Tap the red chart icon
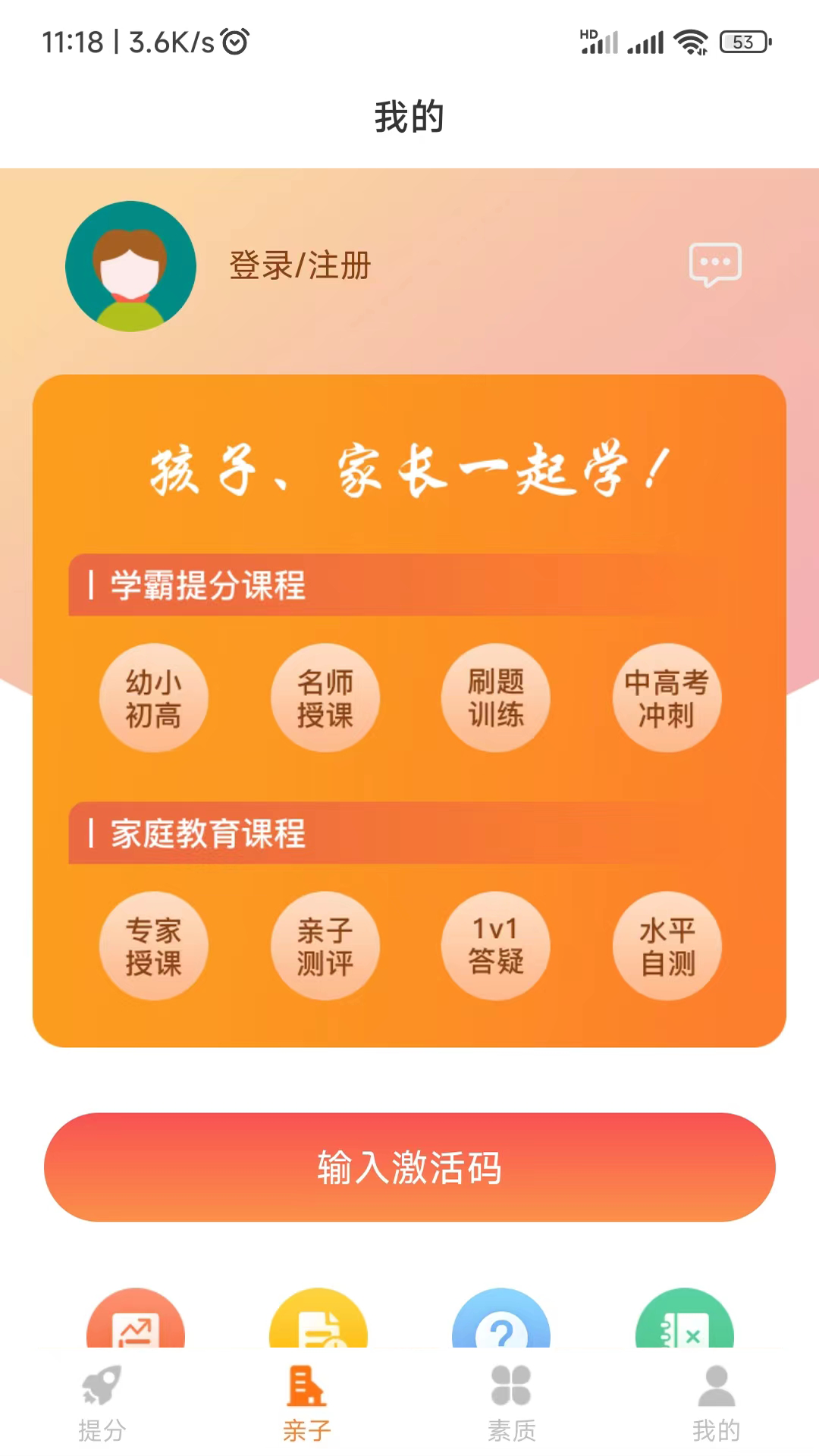 coord(136,1319)
